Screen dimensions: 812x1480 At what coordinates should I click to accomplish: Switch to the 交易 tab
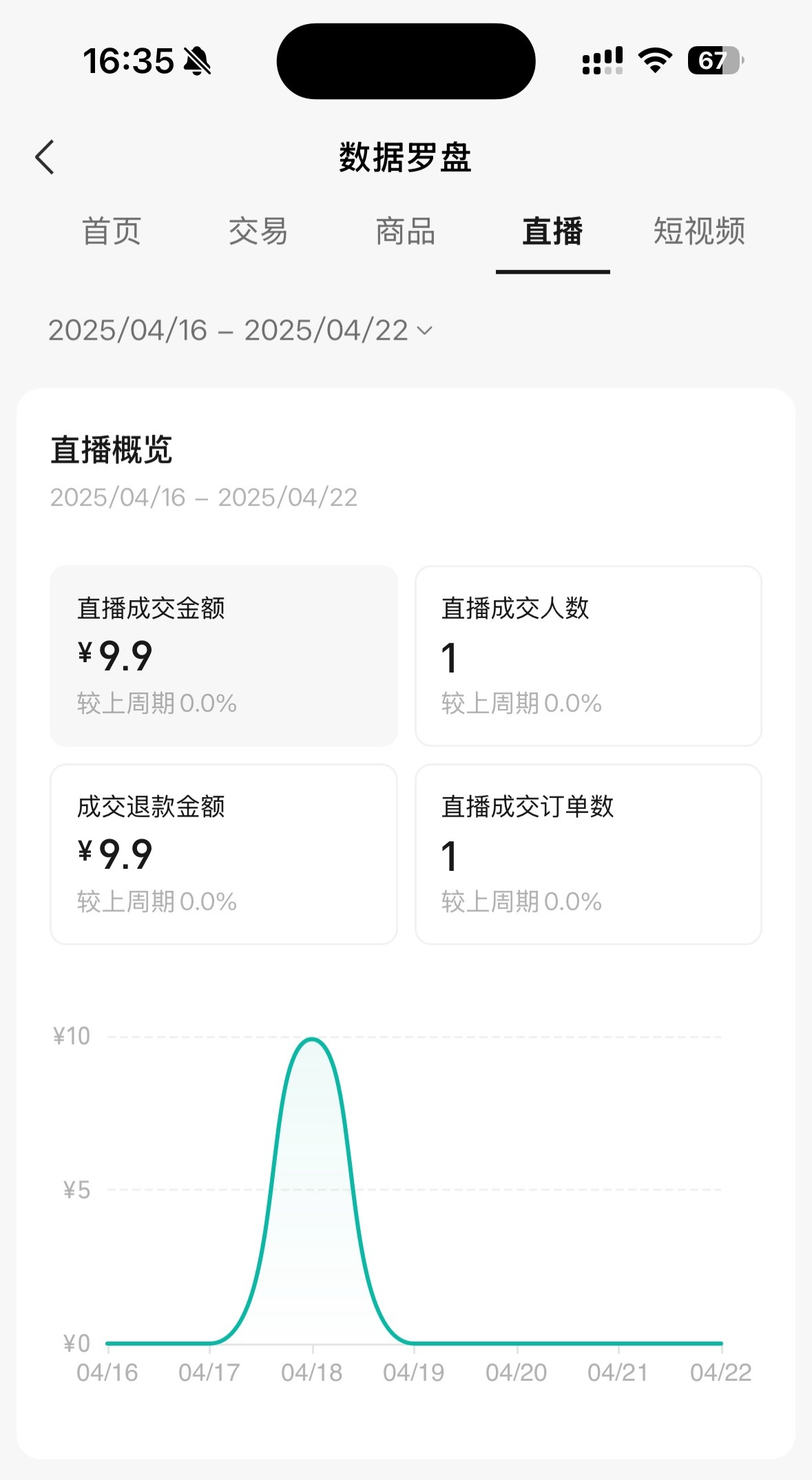258,232
